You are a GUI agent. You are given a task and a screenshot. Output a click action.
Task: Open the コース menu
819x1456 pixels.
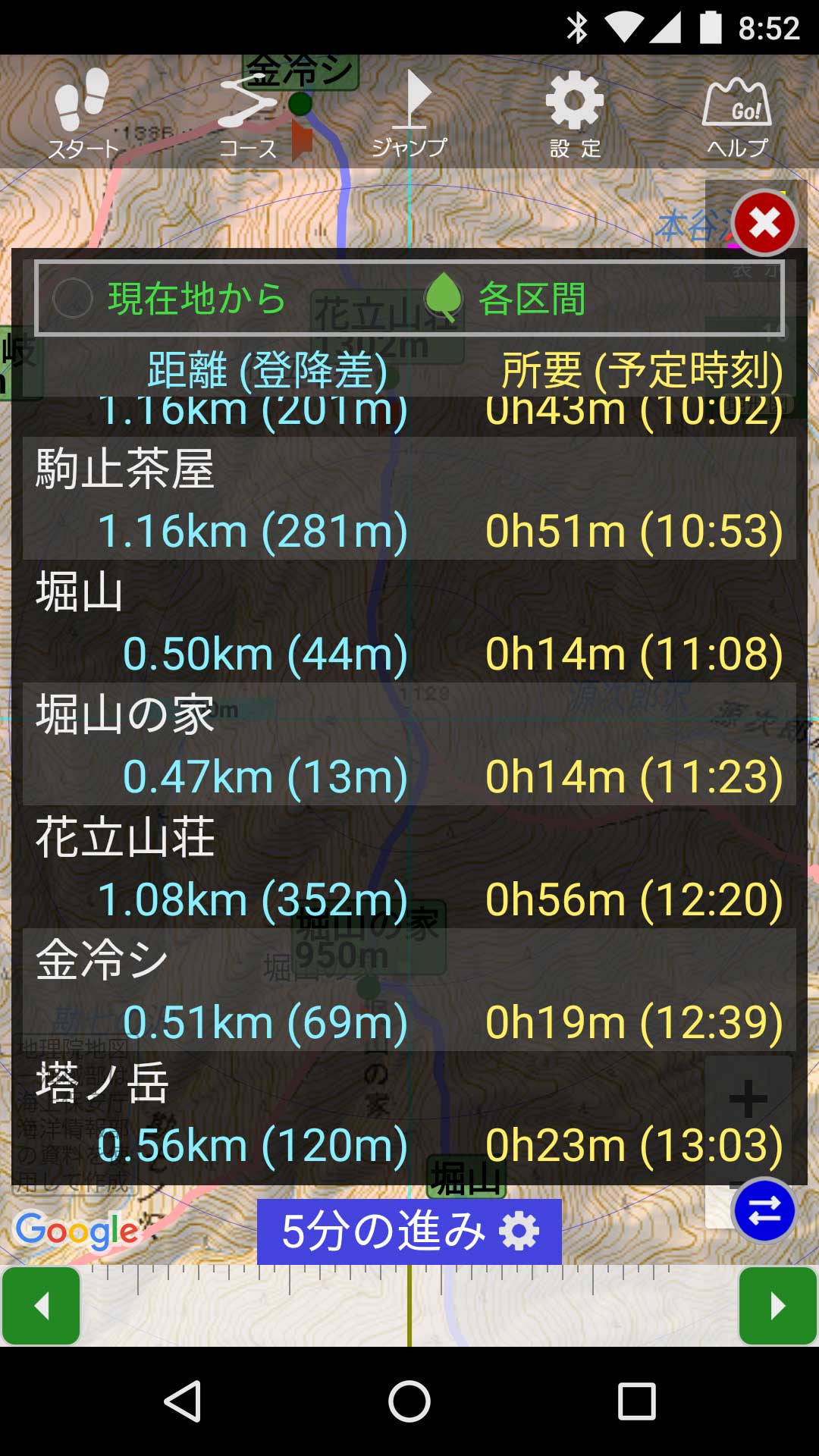click(x=248, y=114)
